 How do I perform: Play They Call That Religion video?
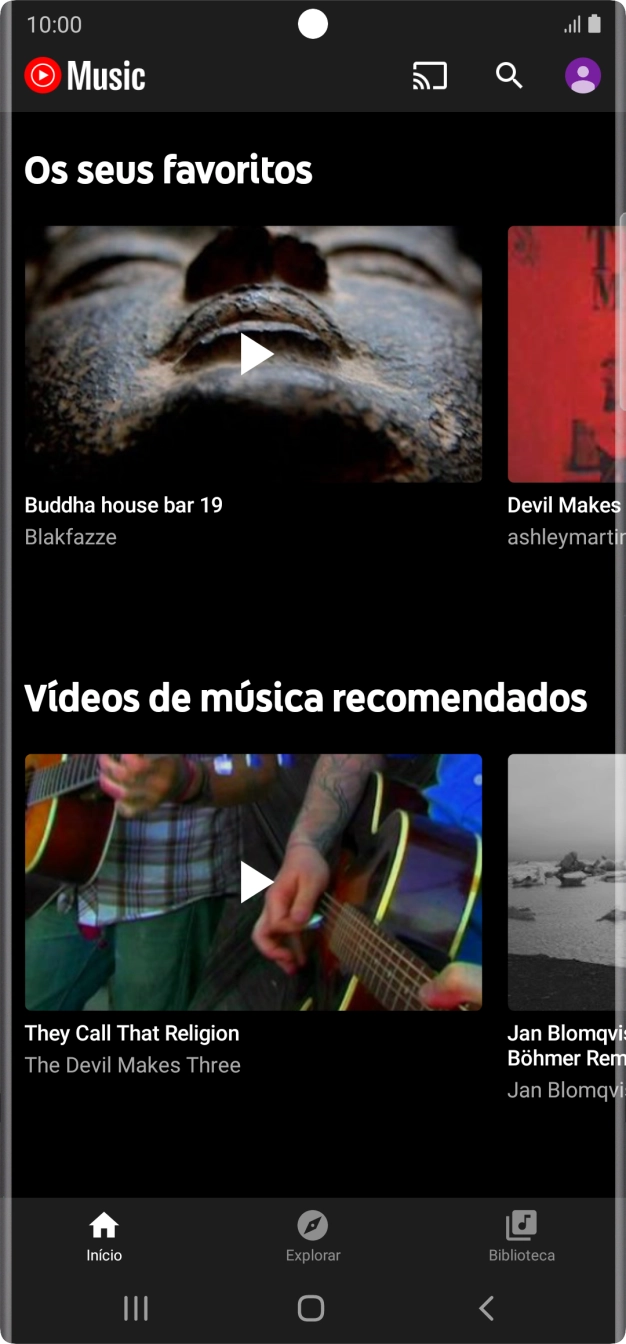point(254,882)
